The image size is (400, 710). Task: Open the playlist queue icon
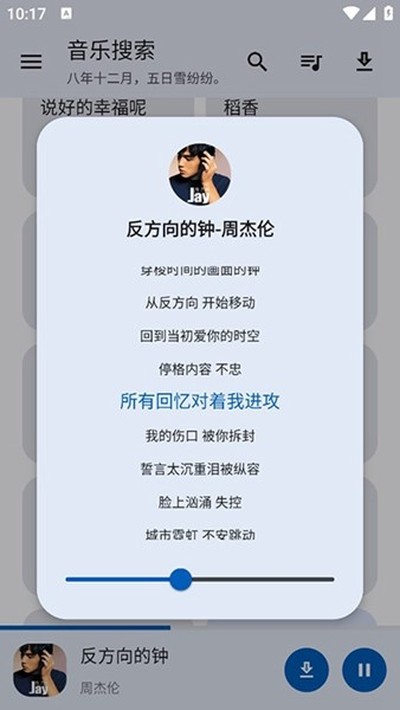point(311,62)
